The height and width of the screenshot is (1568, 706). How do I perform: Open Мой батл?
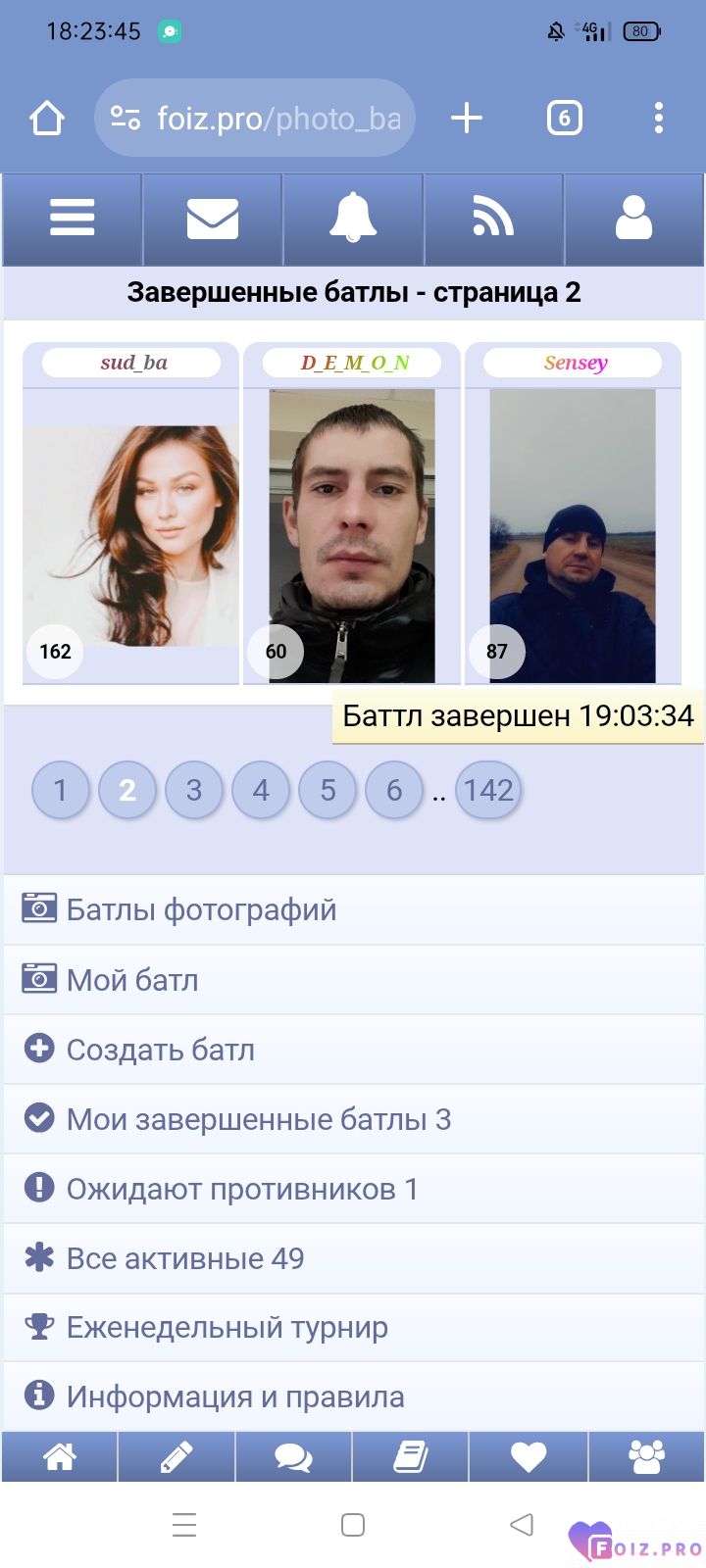coord(132,980)
